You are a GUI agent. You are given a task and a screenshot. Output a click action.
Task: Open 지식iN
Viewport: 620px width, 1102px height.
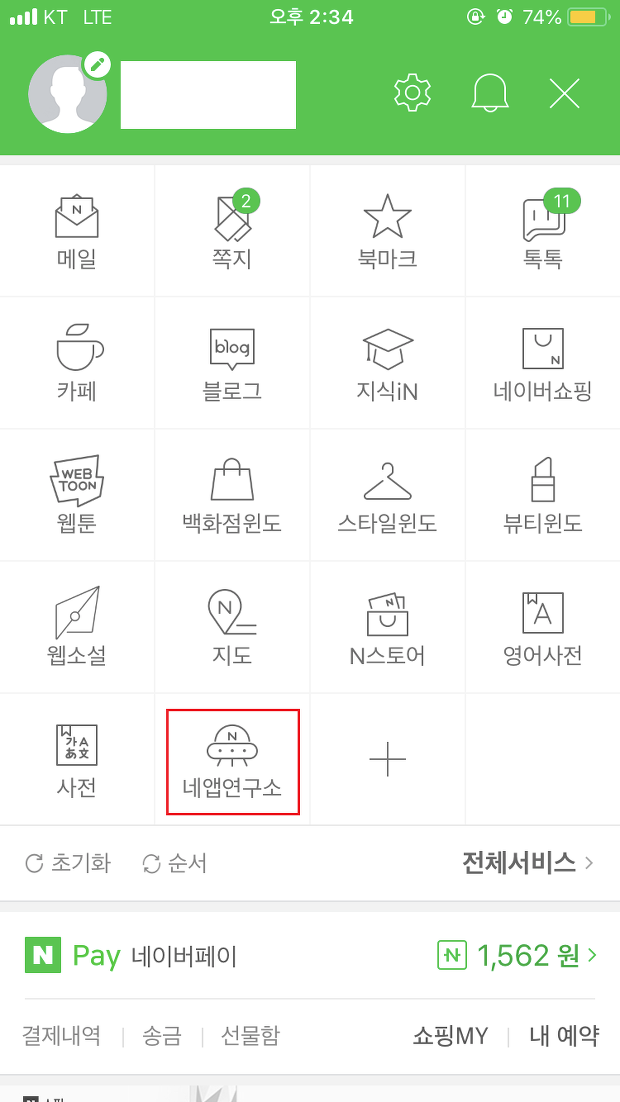tap(387, 363)
